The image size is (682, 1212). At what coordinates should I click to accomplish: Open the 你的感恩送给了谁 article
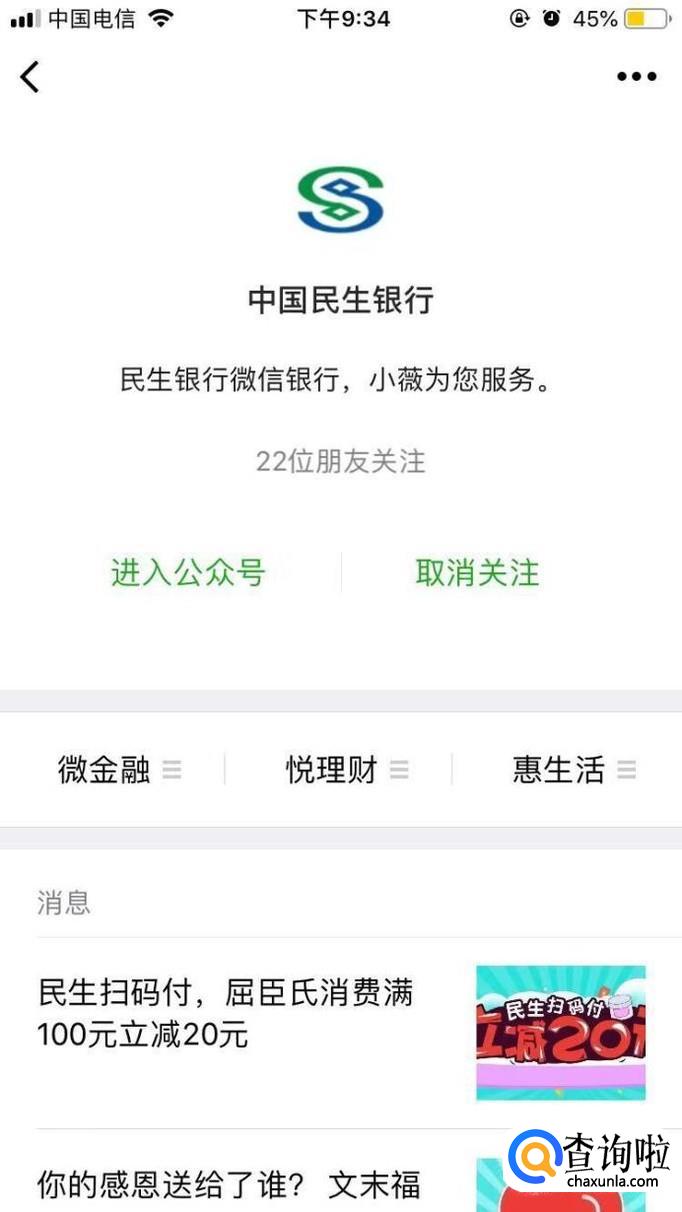pyautogui.click(x=228, y=1186)
